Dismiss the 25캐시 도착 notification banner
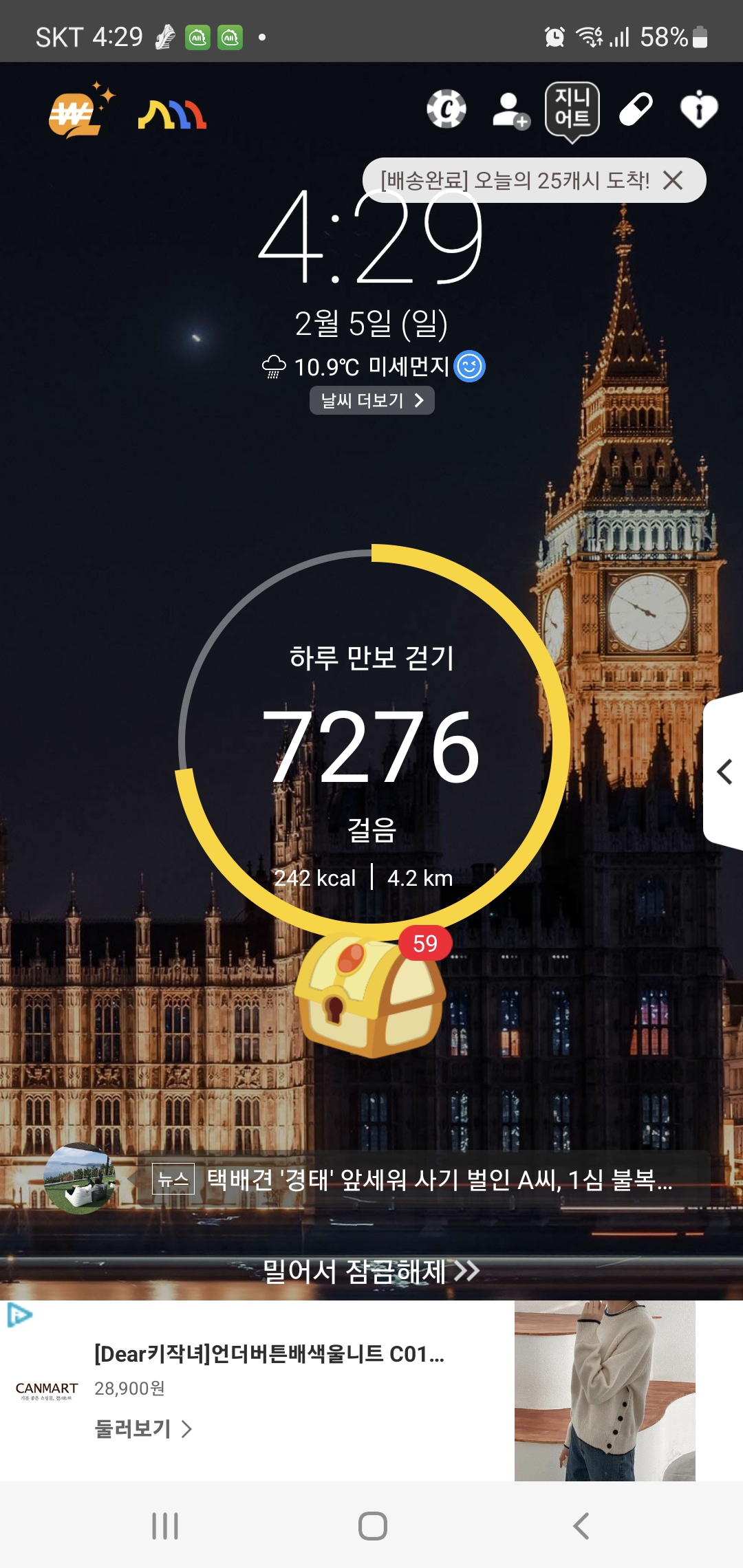 pos(673,181)
